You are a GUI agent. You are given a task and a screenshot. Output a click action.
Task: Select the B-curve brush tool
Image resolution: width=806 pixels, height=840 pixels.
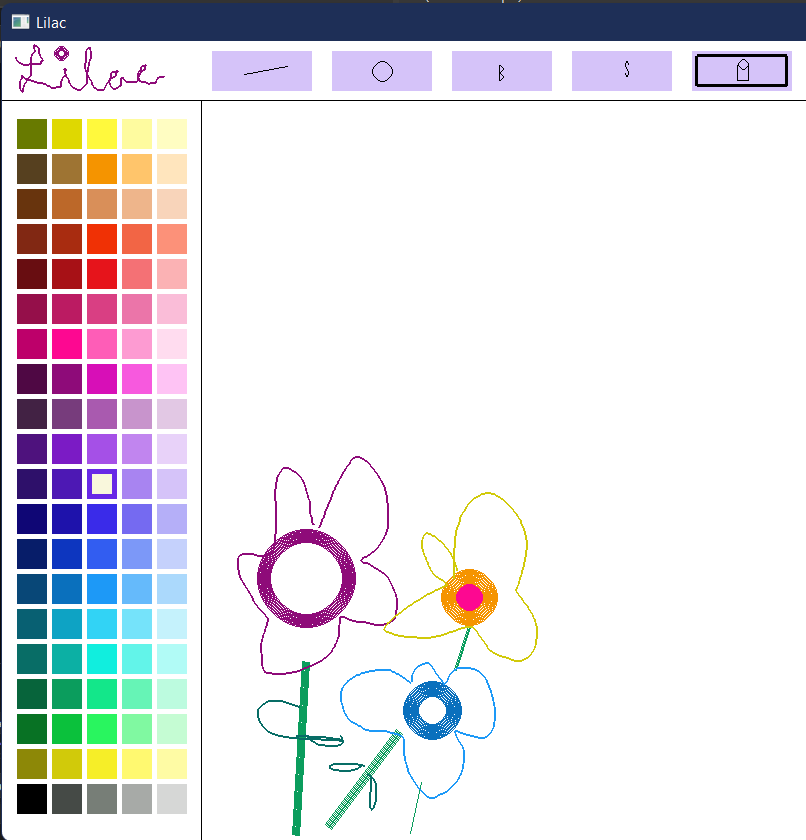501,70
